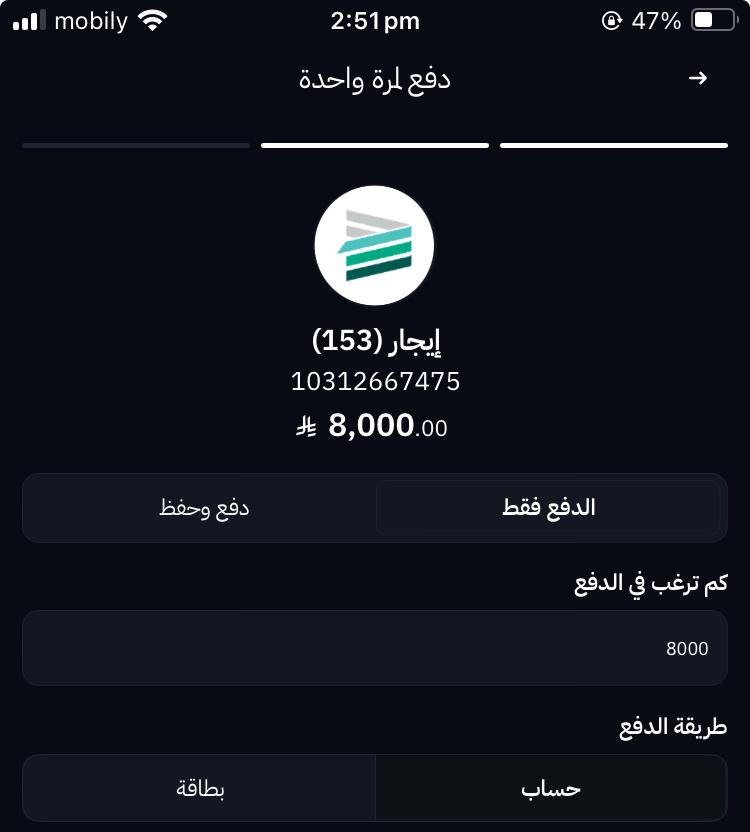Go back using the top arrow

698,78
